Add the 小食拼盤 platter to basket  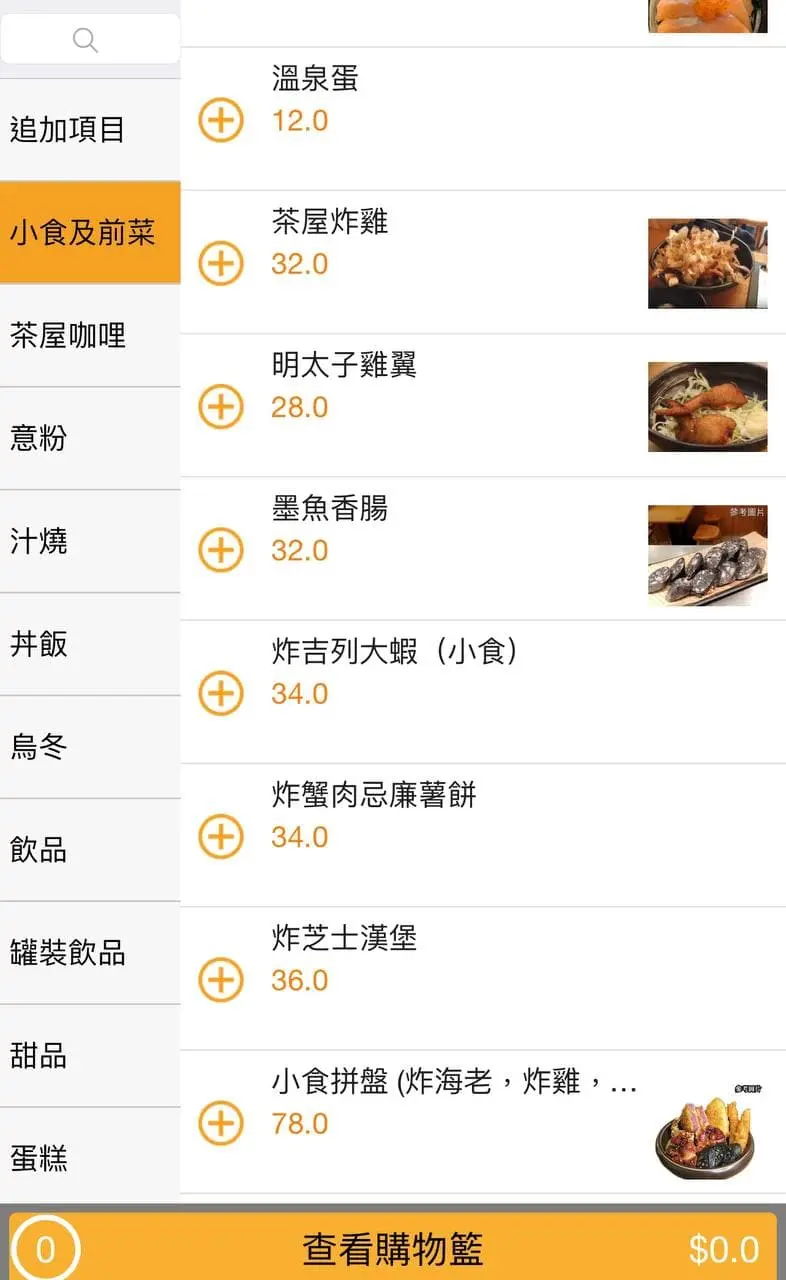coord(221,1123)
